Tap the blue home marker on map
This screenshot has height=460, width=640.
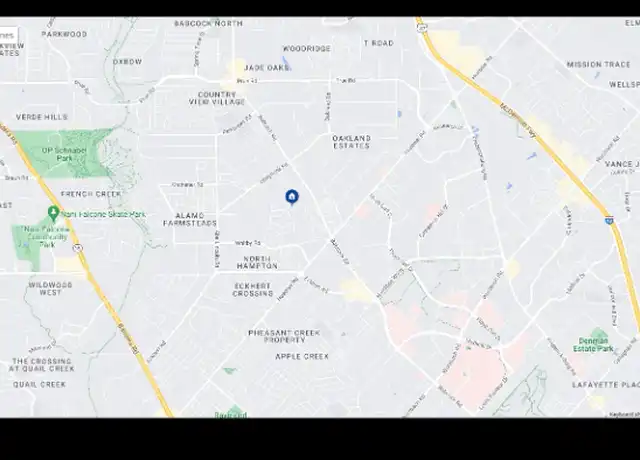292,197
